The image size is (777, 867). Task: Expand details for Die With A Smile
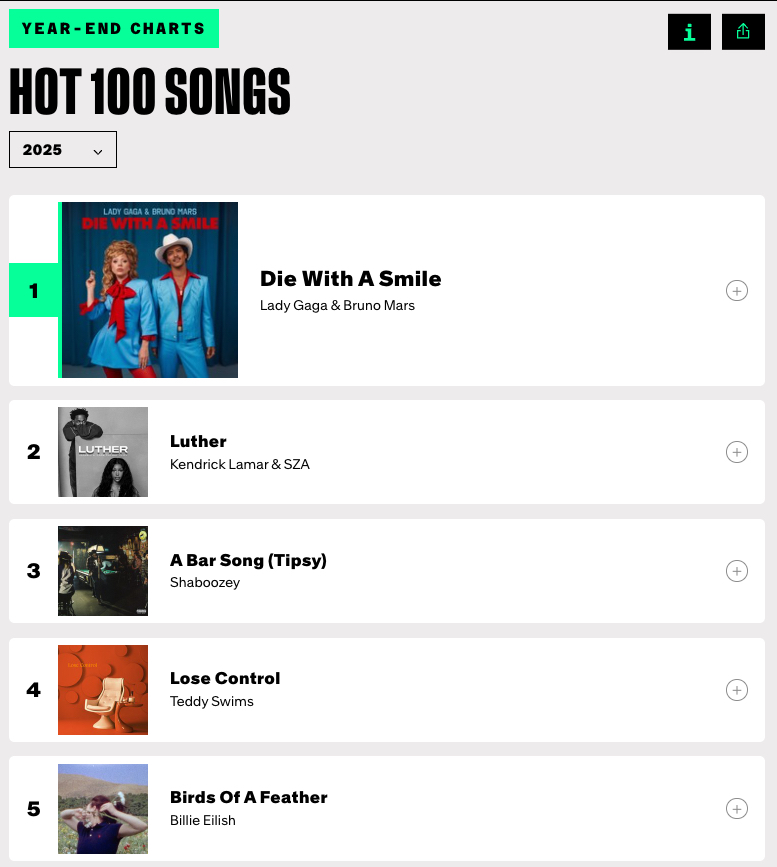coord(736,291)
